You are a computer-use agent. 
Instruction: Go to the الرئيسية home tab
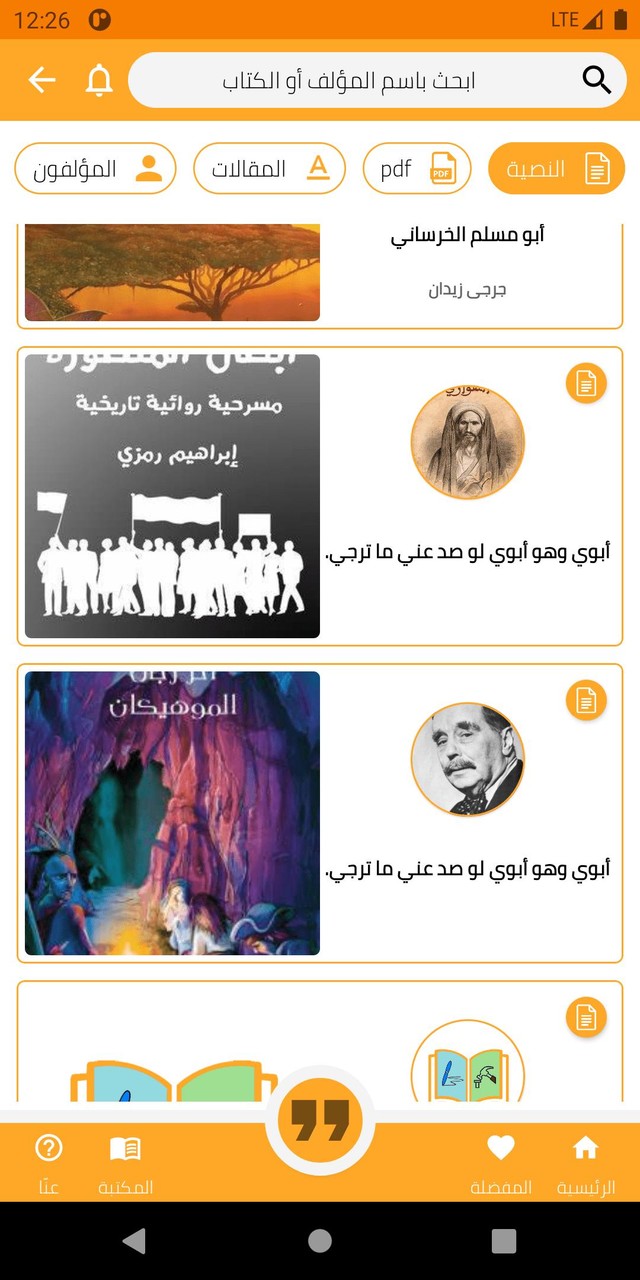(x=585, y=1162)
